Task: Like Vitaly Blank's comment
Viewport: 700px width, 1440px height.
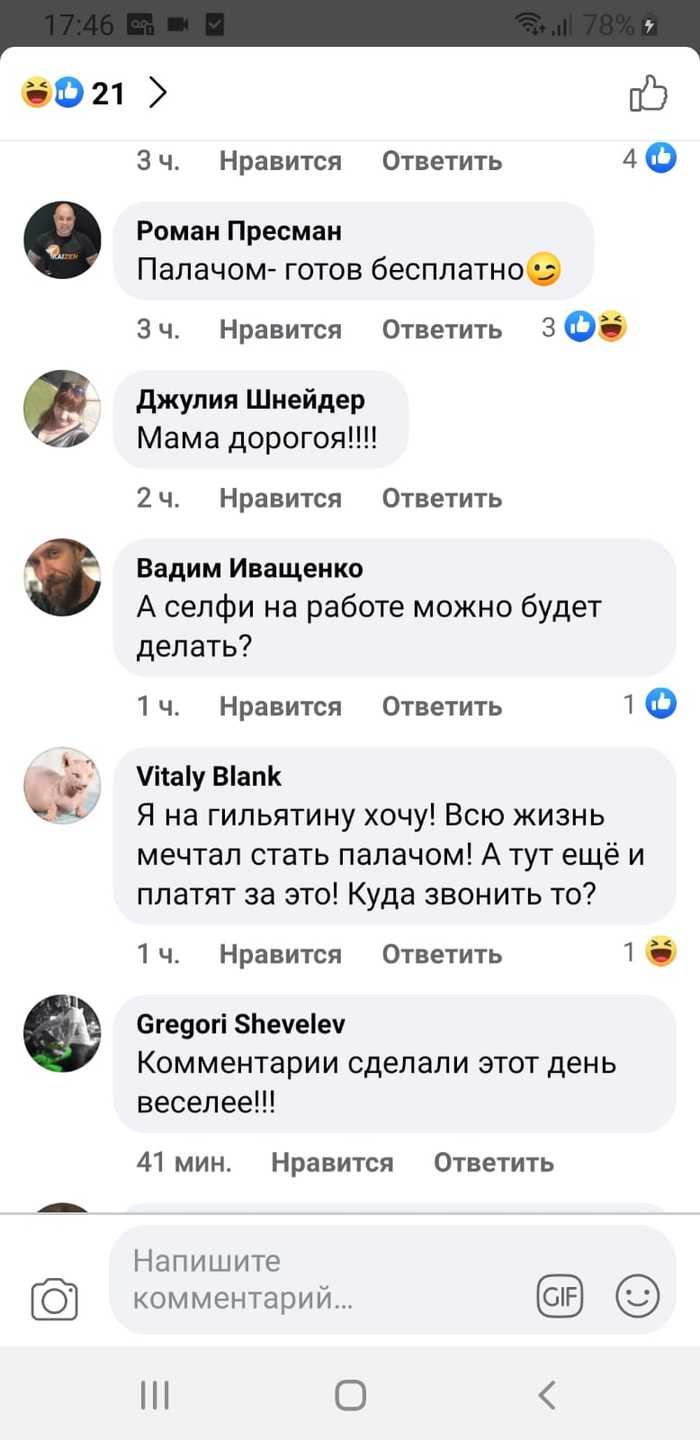Action: click(280, 954)
